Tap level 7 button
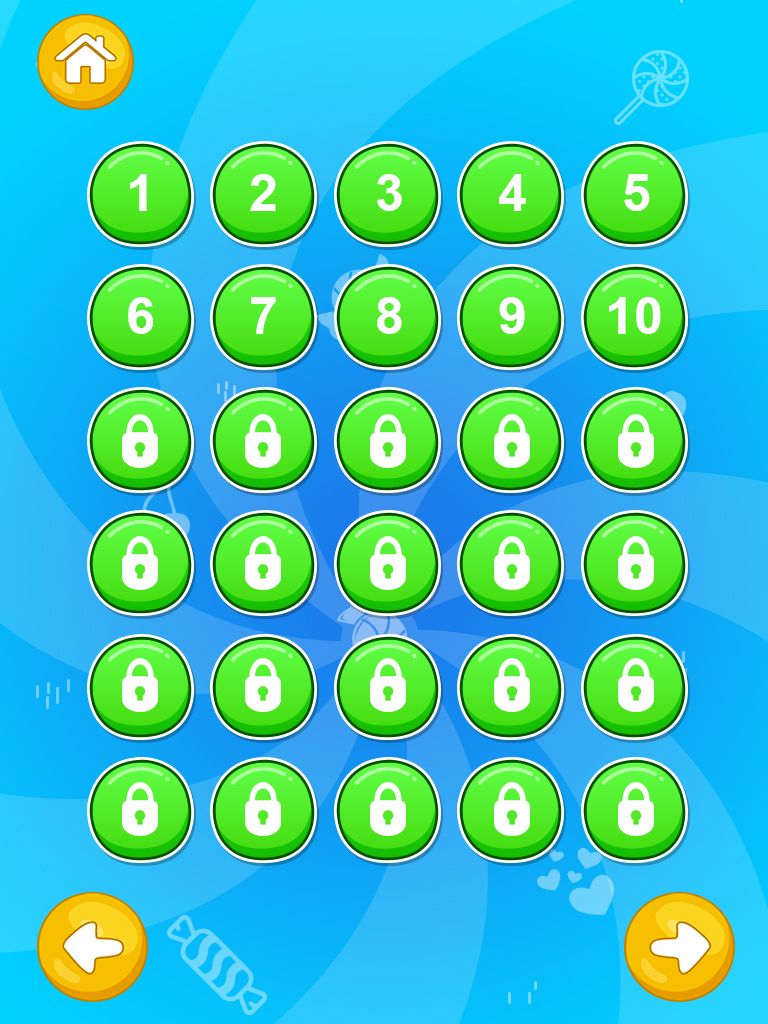Image resolution: width=768 pixels, height=1024 pixels. click(x=263, y=317)
